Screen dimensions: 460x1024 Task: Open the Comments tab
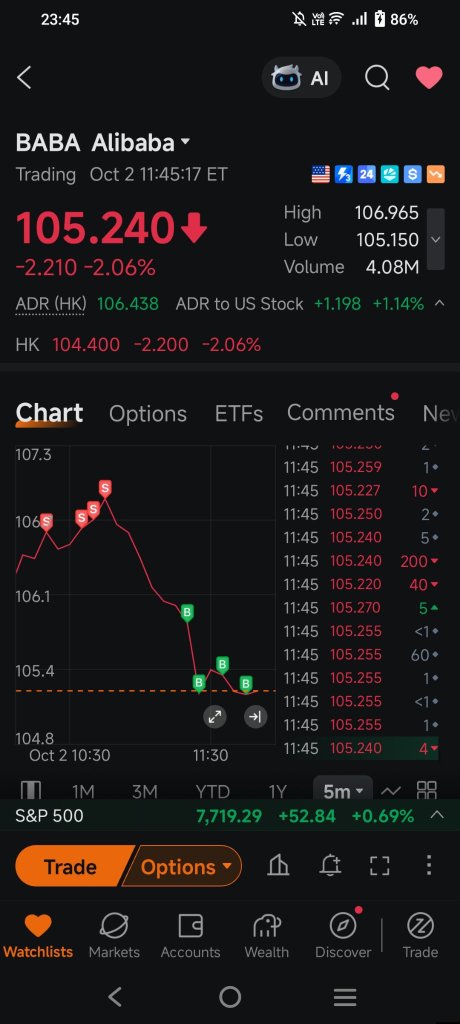pos(340,413)
